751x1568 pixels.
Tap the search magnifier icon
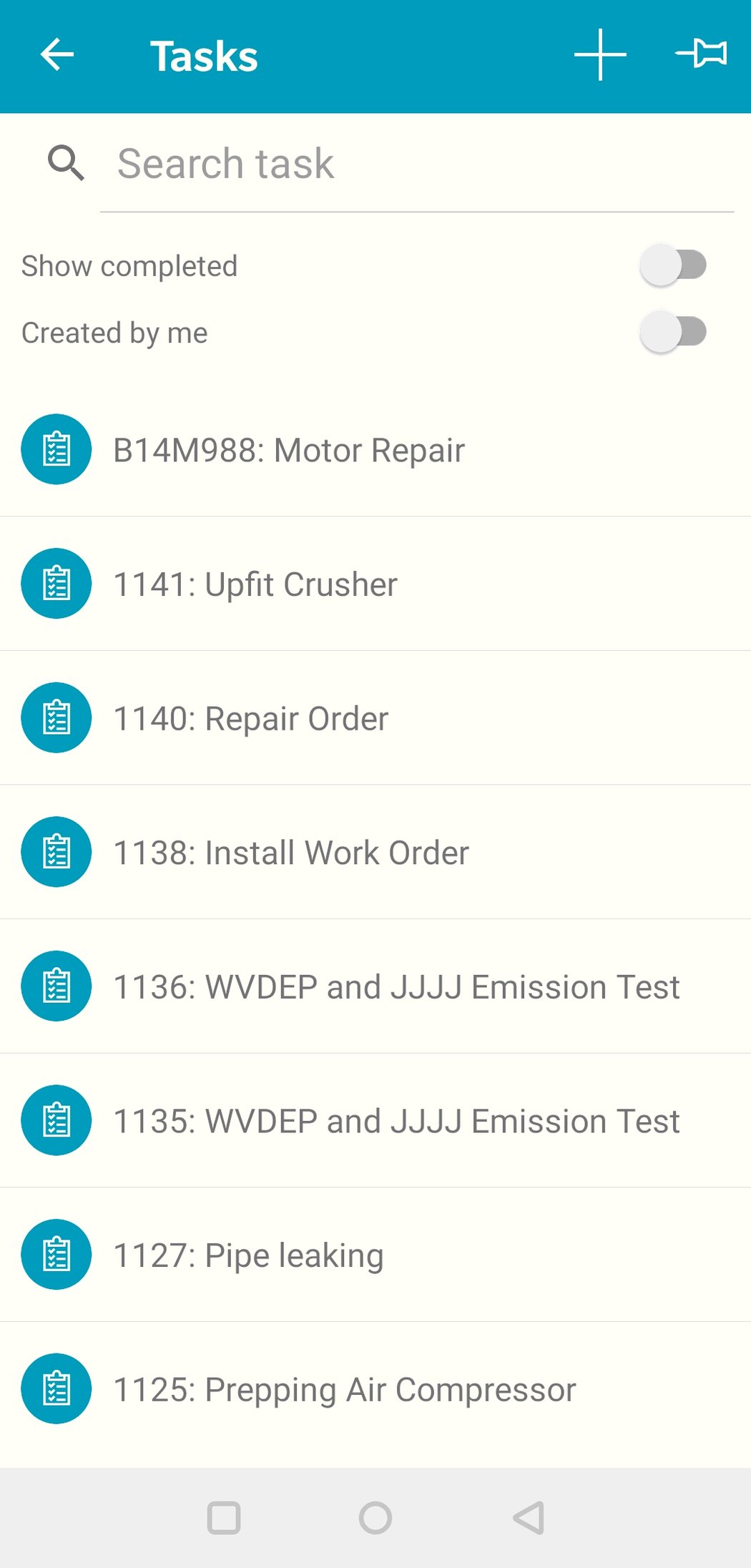click(x=66, y=163)
